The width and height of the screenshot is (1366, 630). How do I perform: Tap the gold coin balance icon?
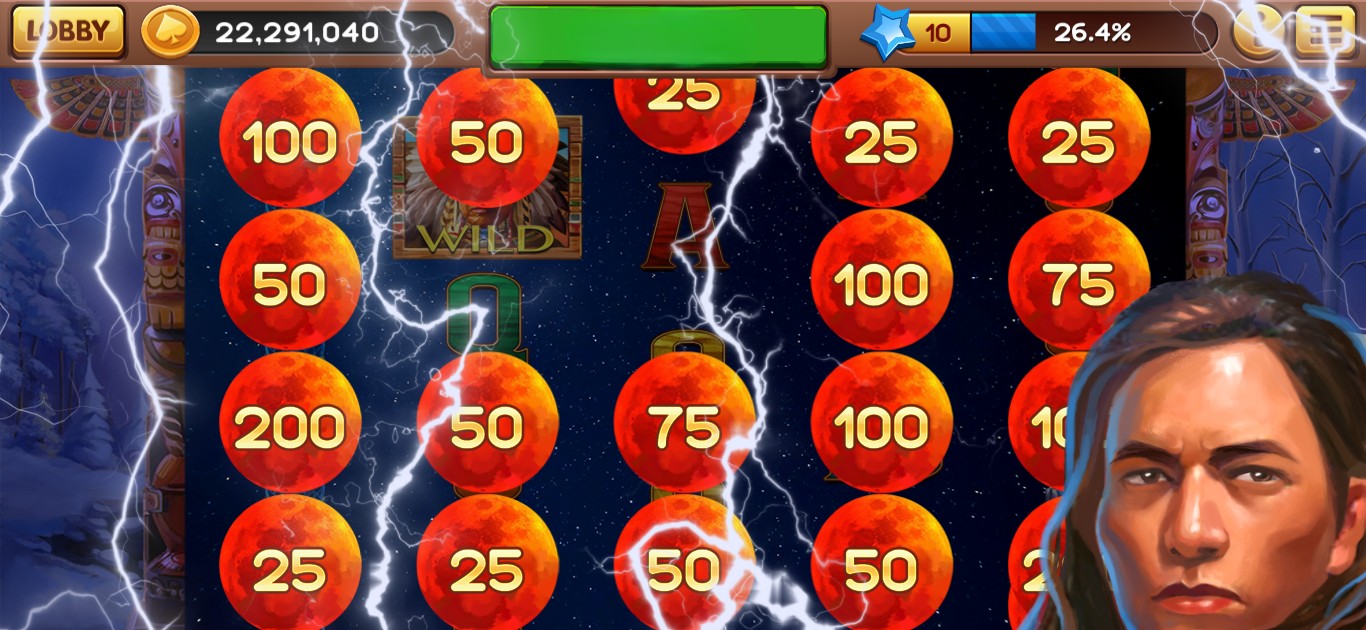click(x=171, y=32)
